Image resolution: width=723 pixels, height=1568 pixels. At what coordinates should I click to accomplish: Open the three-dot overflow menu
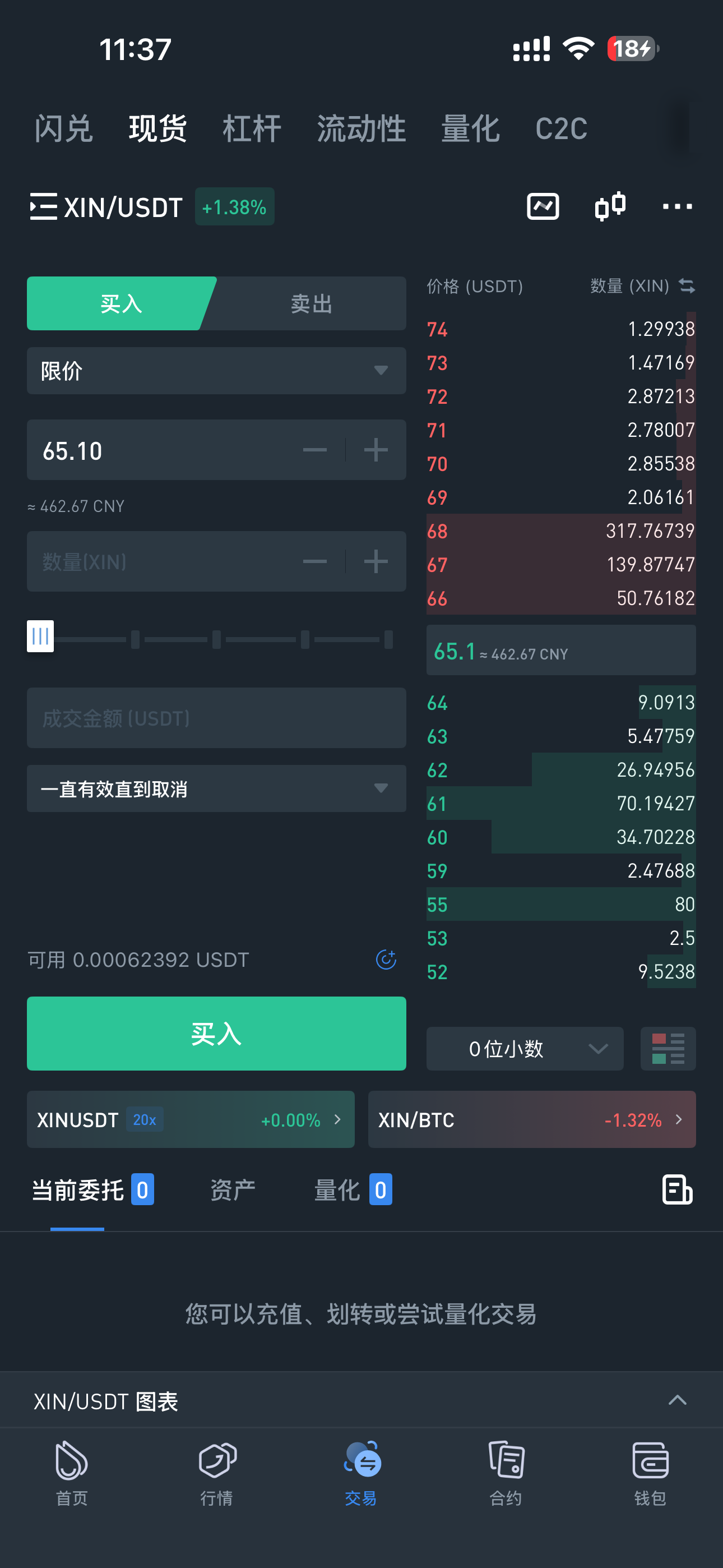(676, 206)
